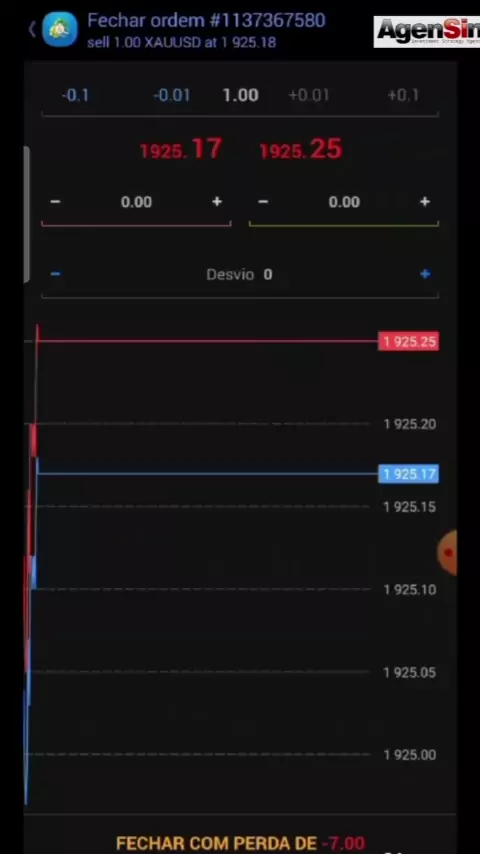The image size is (480, 854).
Task: Decrease the Desvio value
Action: click(55, 274)
